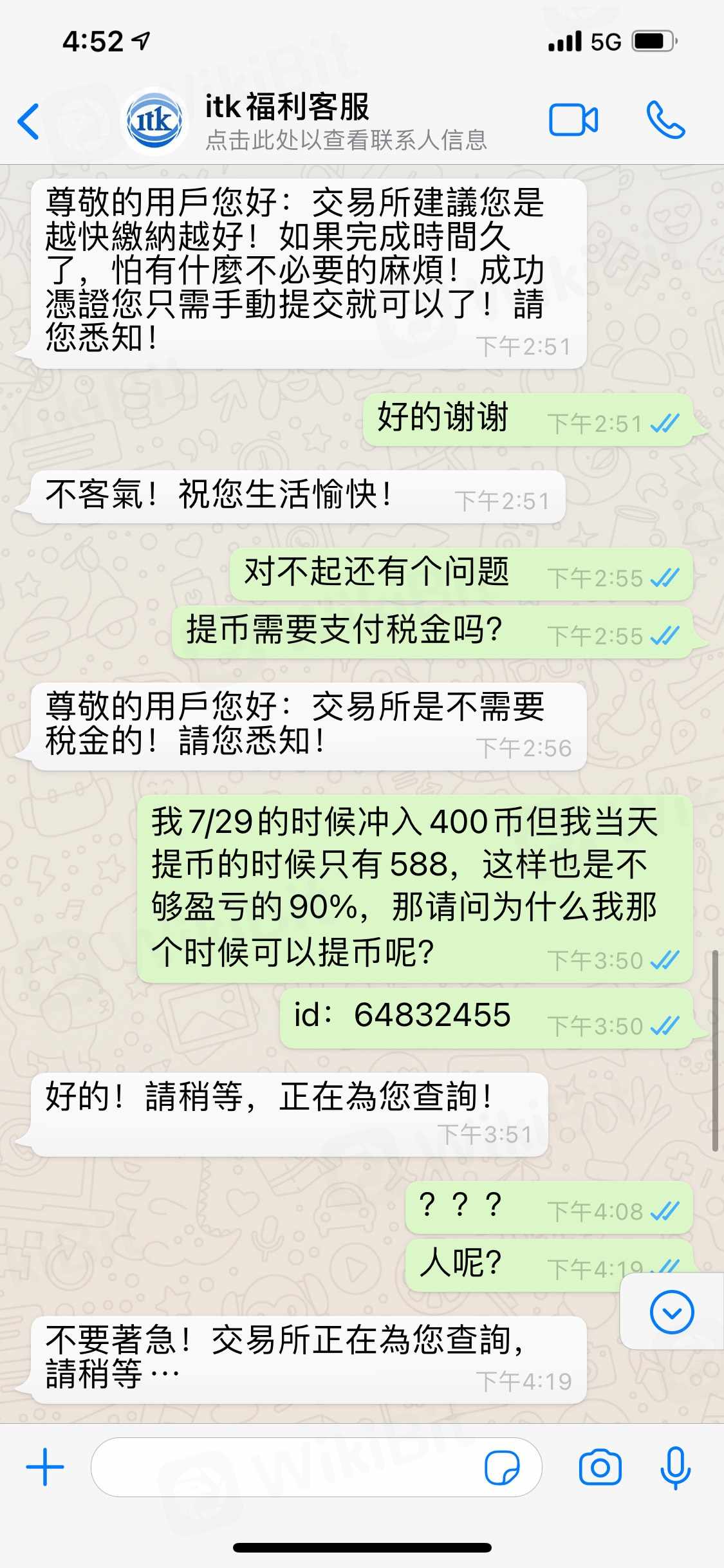Go back to the chat list

point(29,121)
